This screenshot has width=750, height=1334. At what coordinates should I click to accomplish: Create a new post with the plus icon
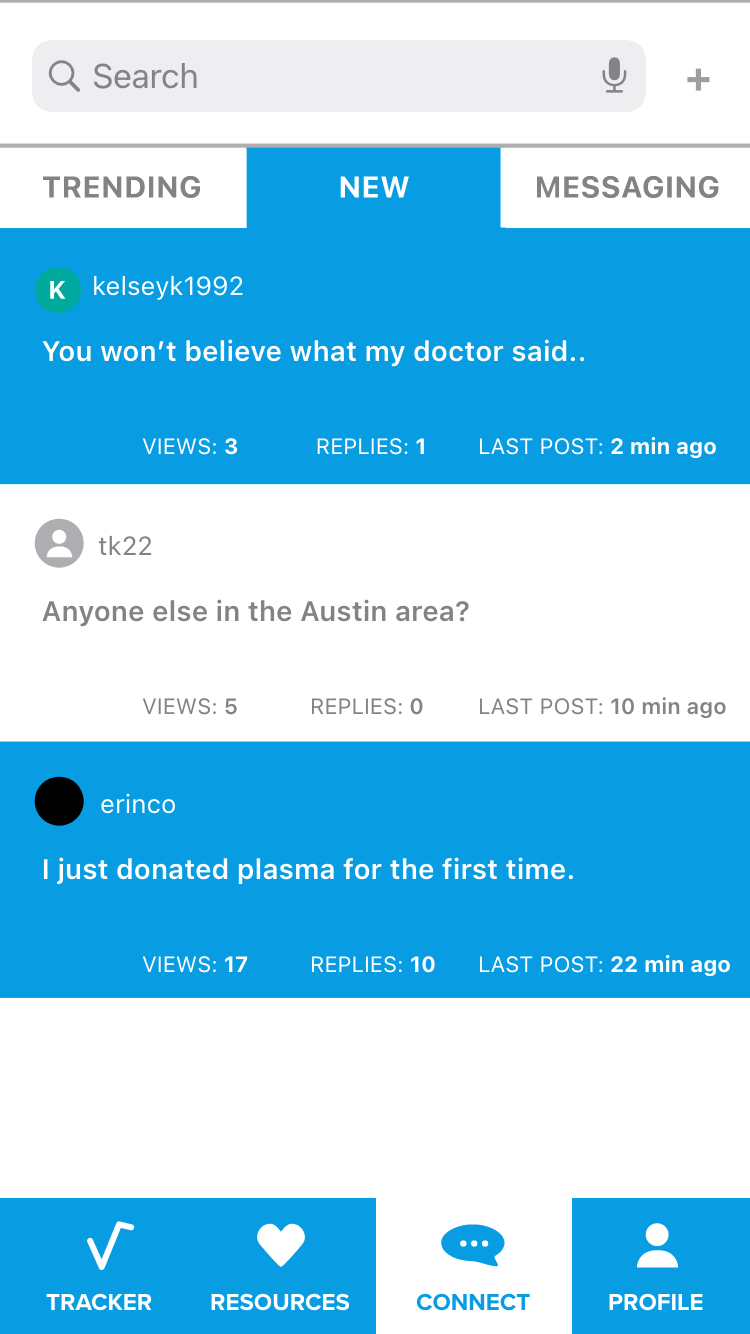698,80
